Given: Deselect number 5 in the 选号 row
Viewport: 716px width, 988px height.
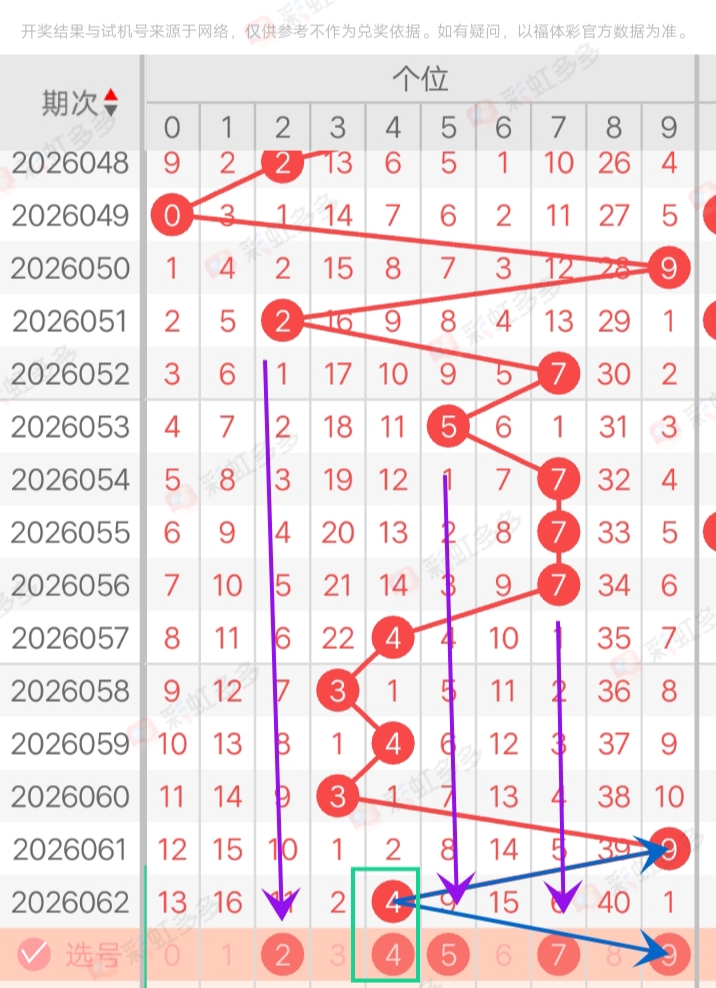Looking at the screenshot, I should (x=448, y=956).
